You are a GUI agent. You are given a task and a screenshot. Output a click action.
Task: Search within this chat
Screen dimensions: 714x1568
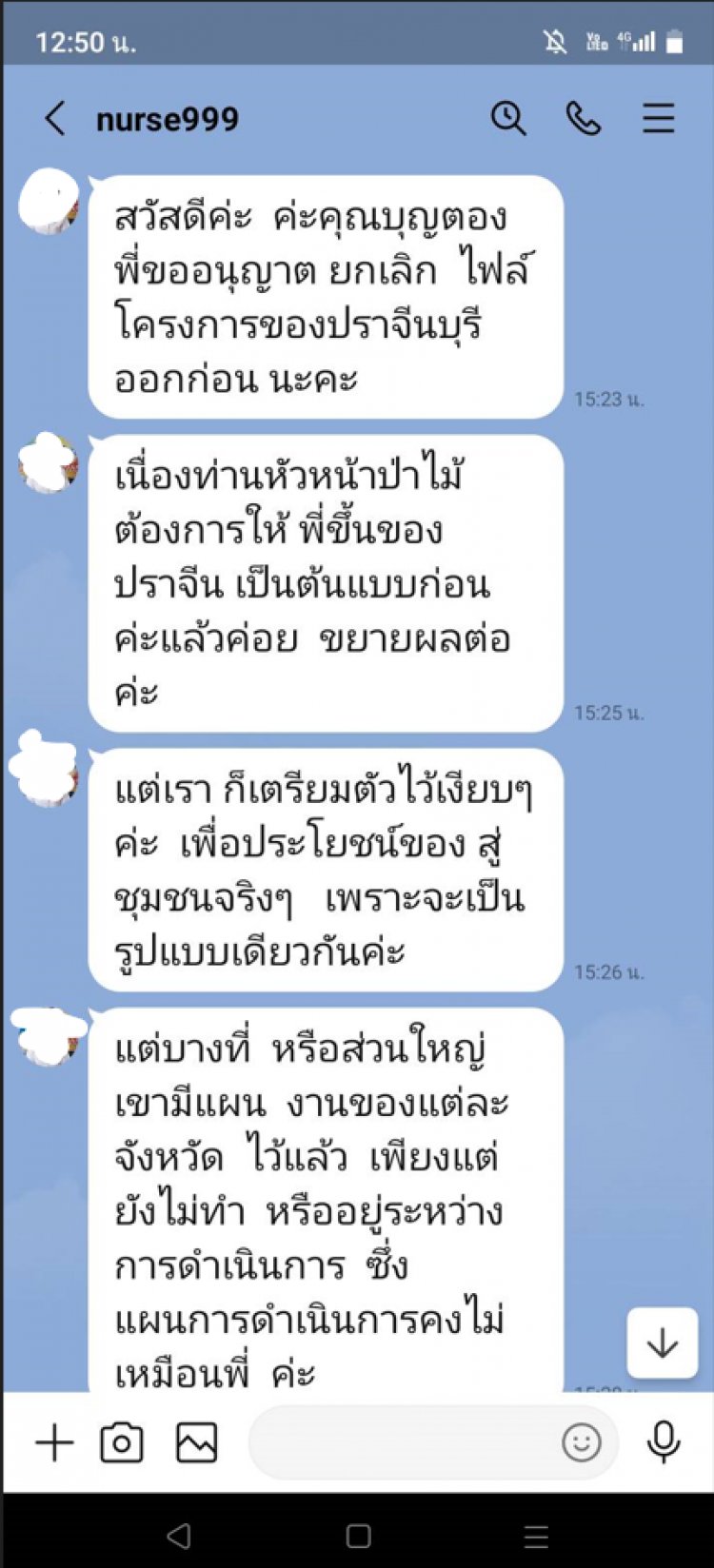tap(508, 119)
